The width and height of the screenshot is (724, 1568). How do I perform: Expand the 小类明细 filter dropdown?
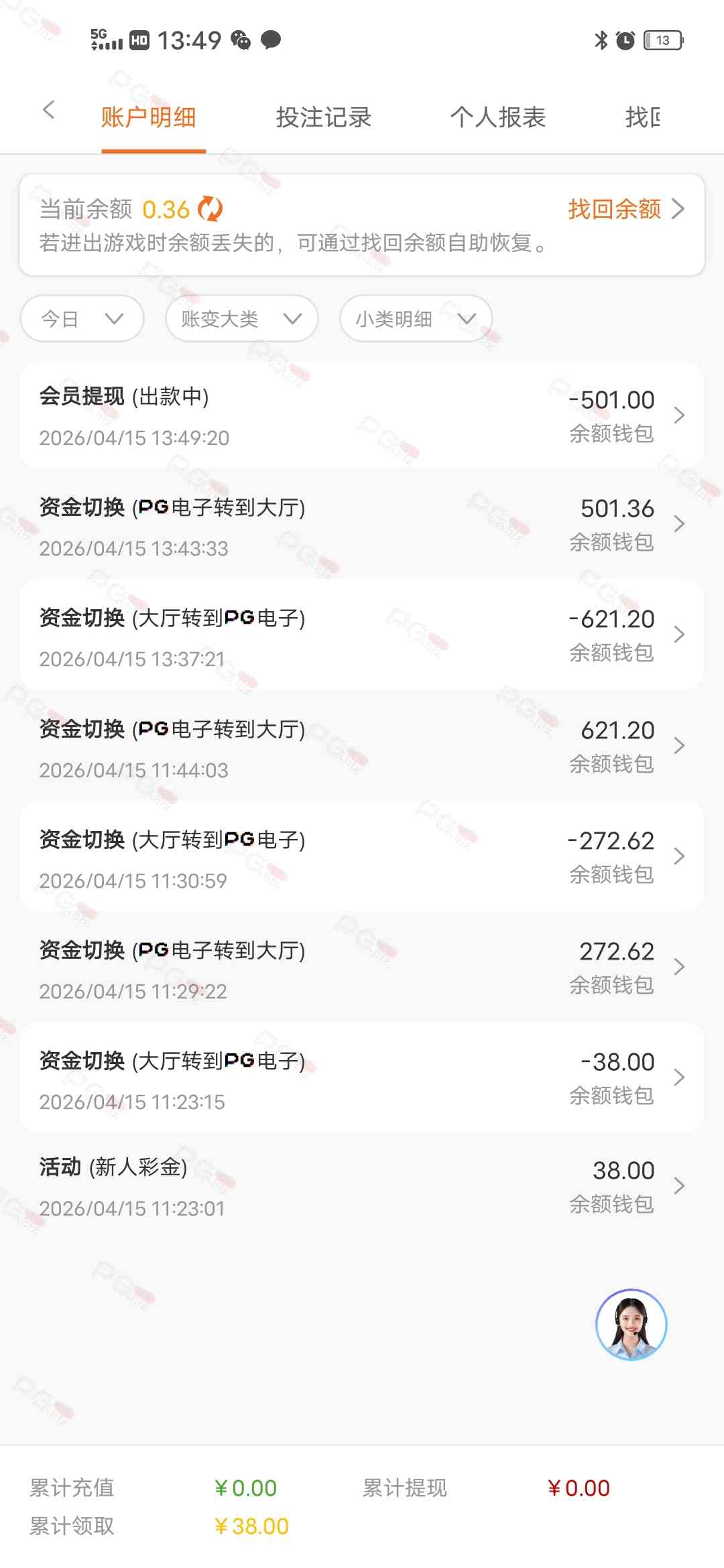[416, 319]
